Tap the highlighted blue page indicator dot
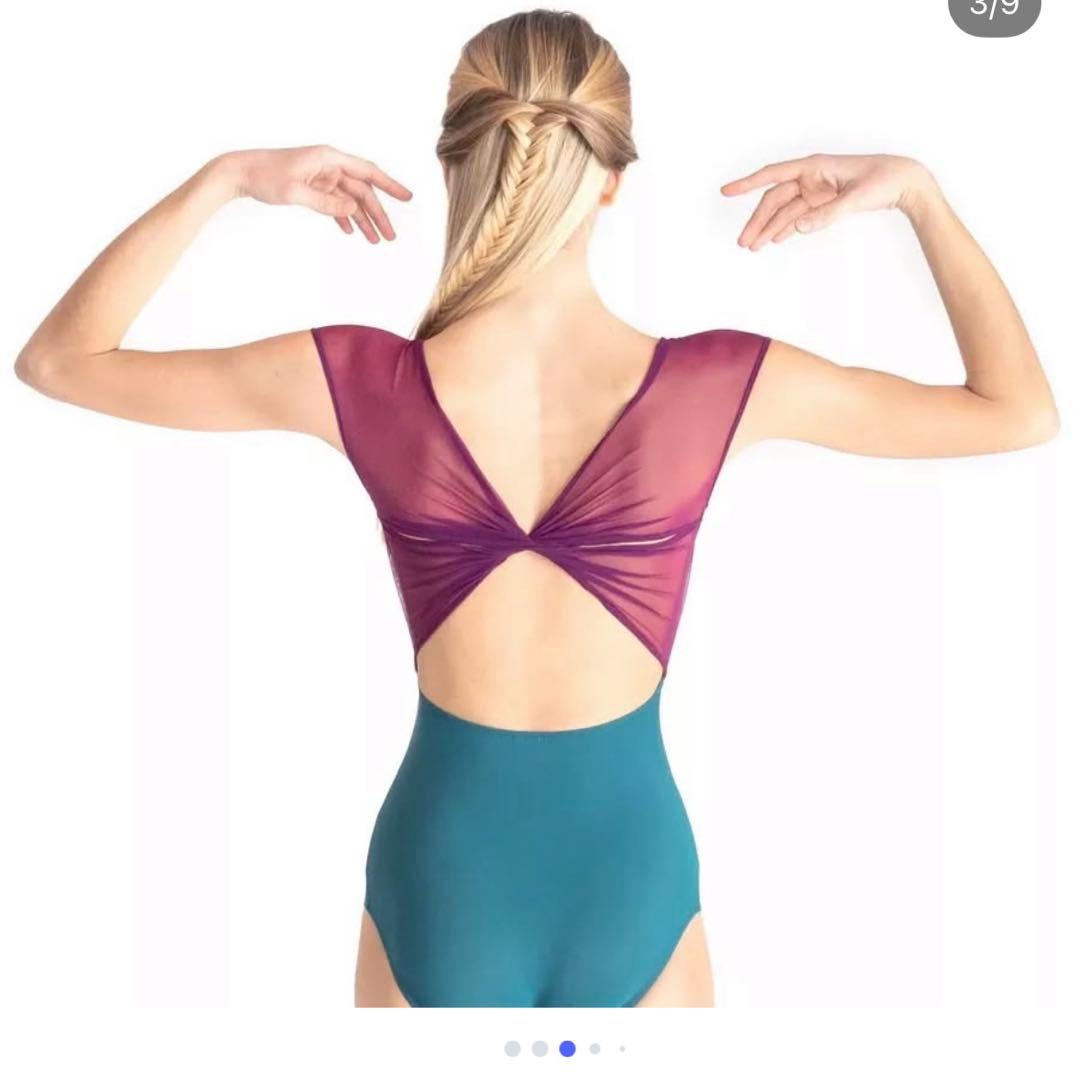The image size is (1080, 1080). pyautogui.click(x=567, y=1048)
